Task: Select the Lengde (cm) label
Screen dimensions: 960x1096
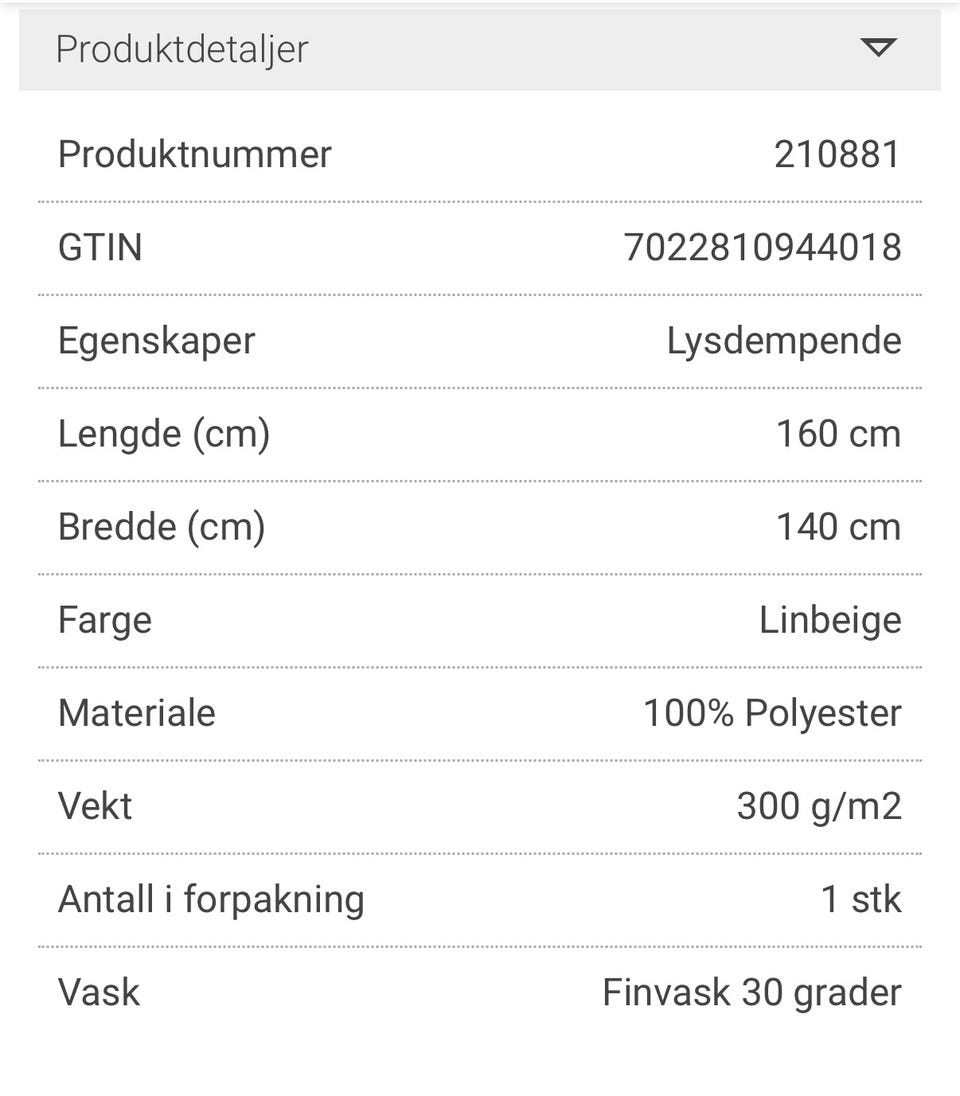Action: pyautogui.click(x=164, y=433)
